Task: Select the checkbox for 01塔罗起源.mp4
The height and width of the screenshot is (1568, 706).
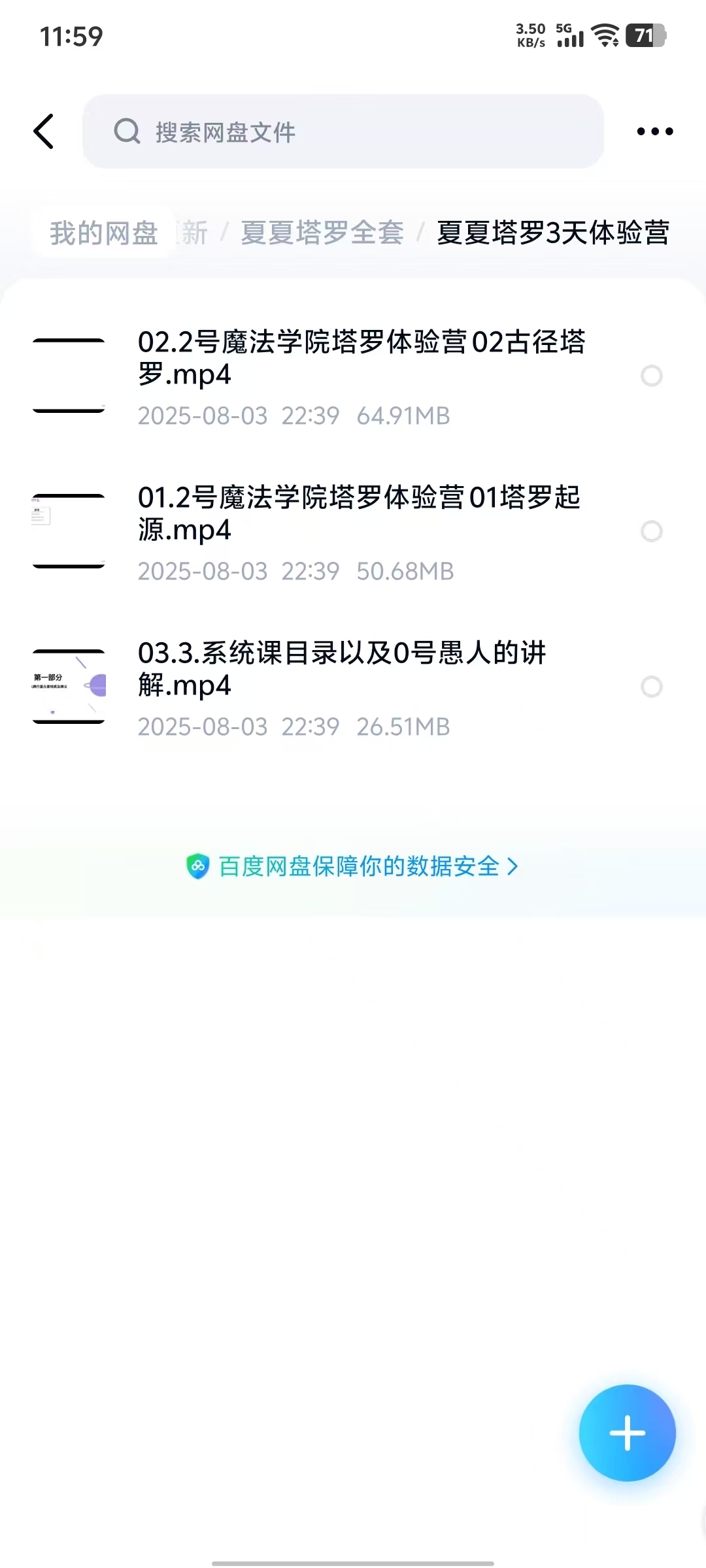Action: 651,531
